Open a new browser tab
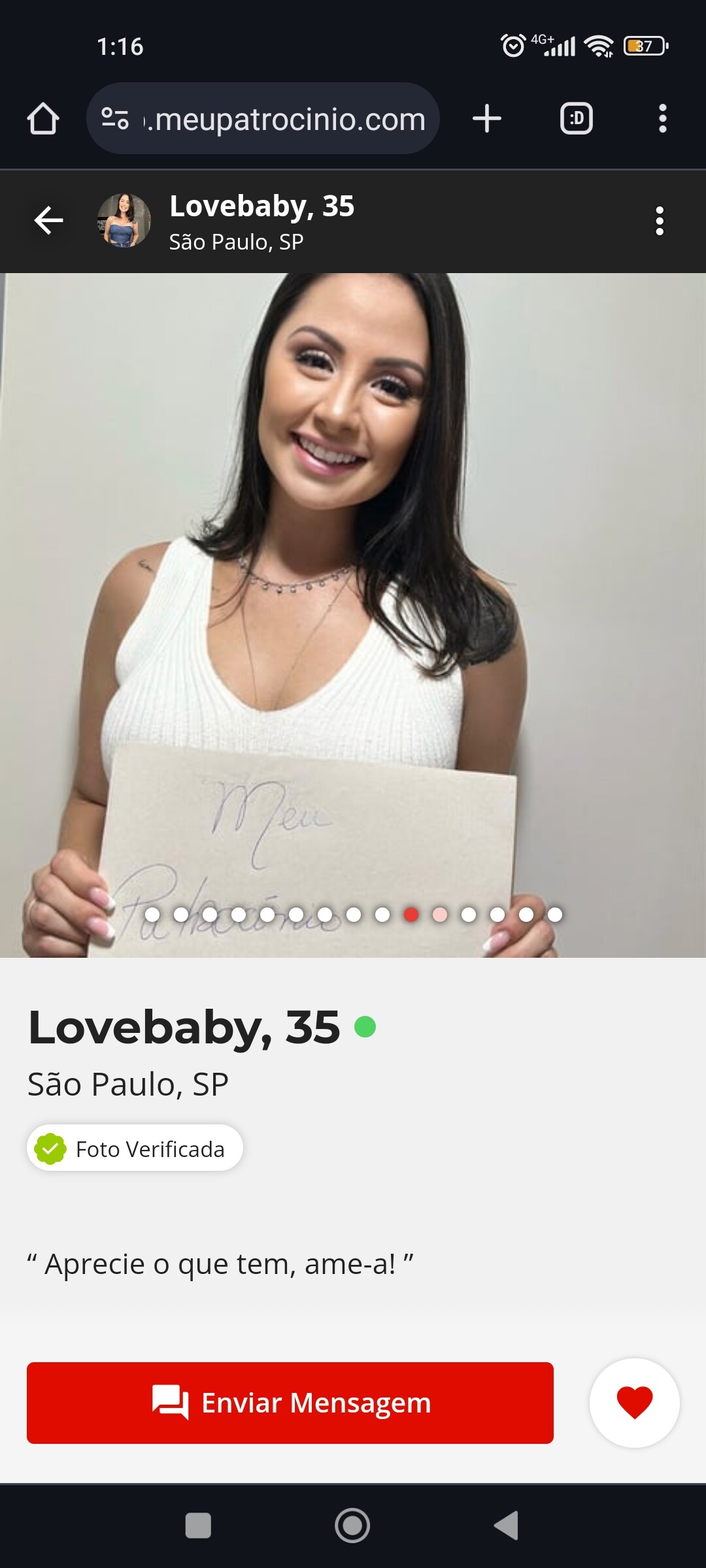The image size is (706, 1568). point(487,119)
